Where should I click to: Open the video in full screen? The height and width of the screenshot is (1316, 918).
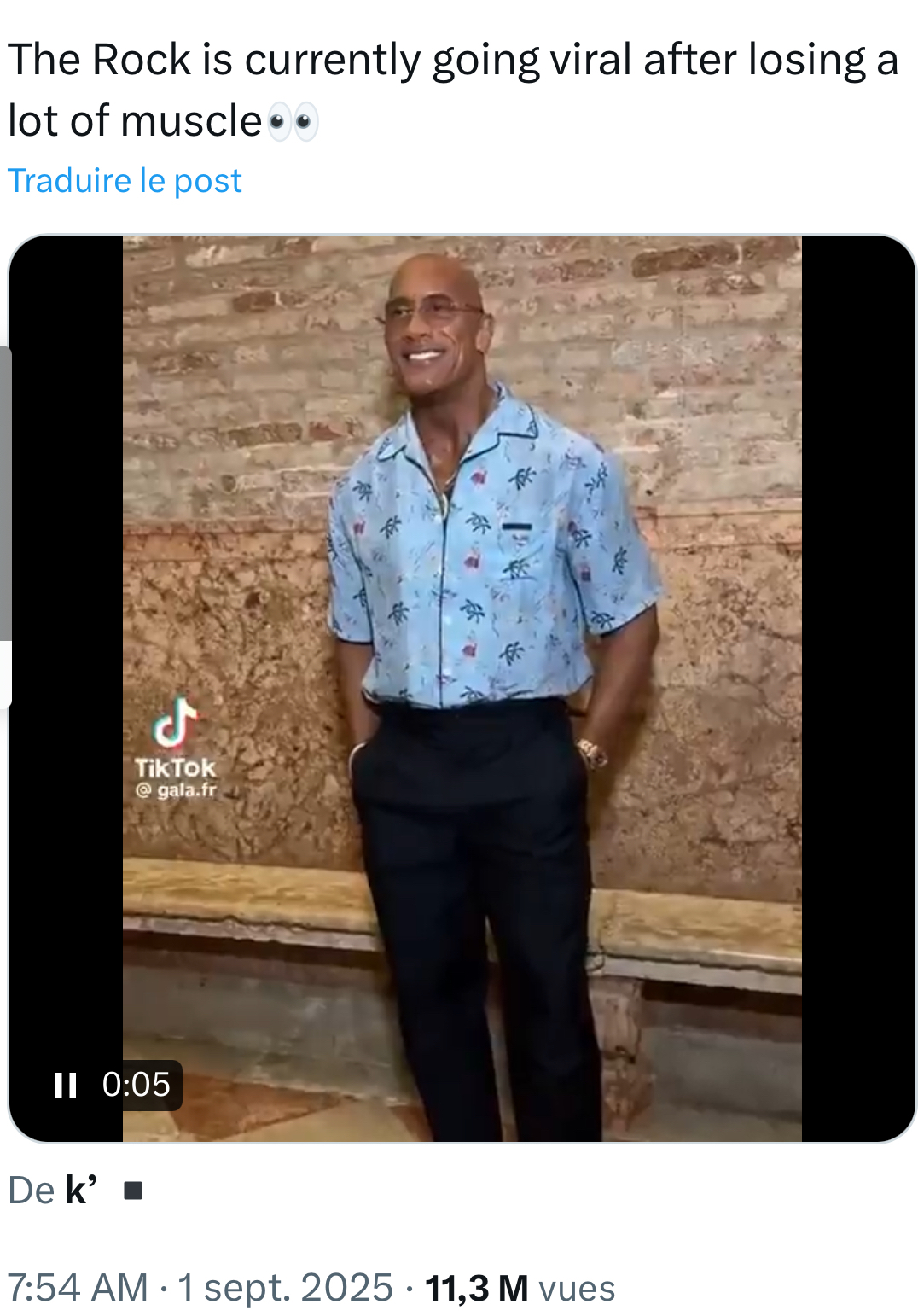462,597
